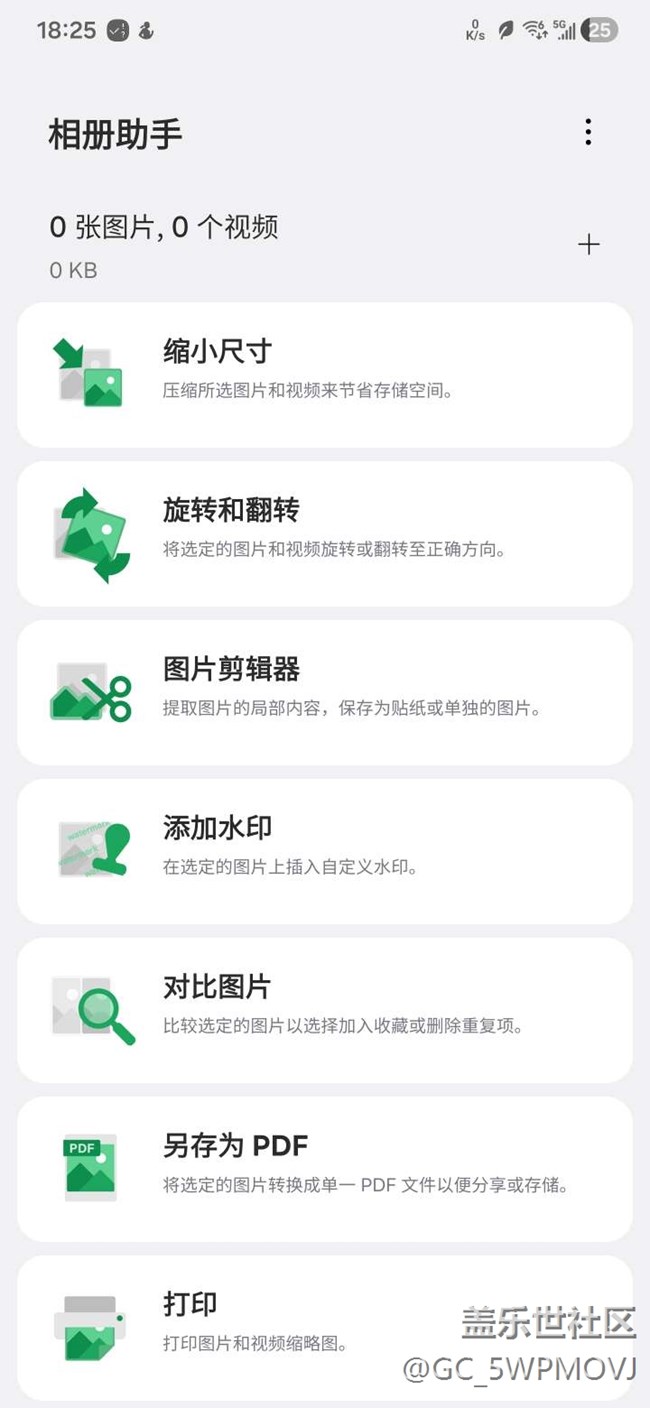Choose 添加水印 to watermark images
The image size is (650, 1408).
coord(325,851)
